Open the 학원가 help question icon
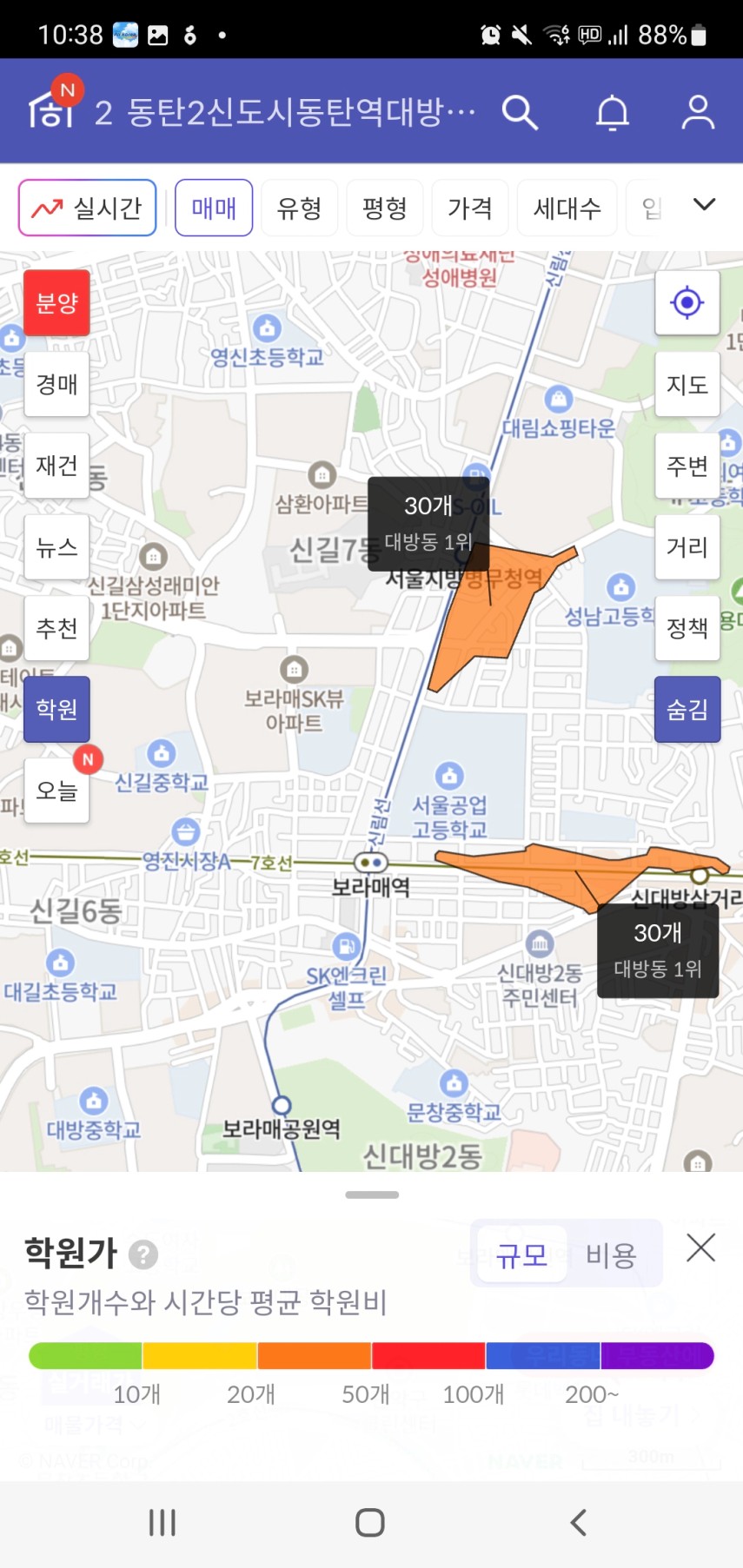Image resolution: width=743 pixels, height=1568 pixels. (143, 1254)
